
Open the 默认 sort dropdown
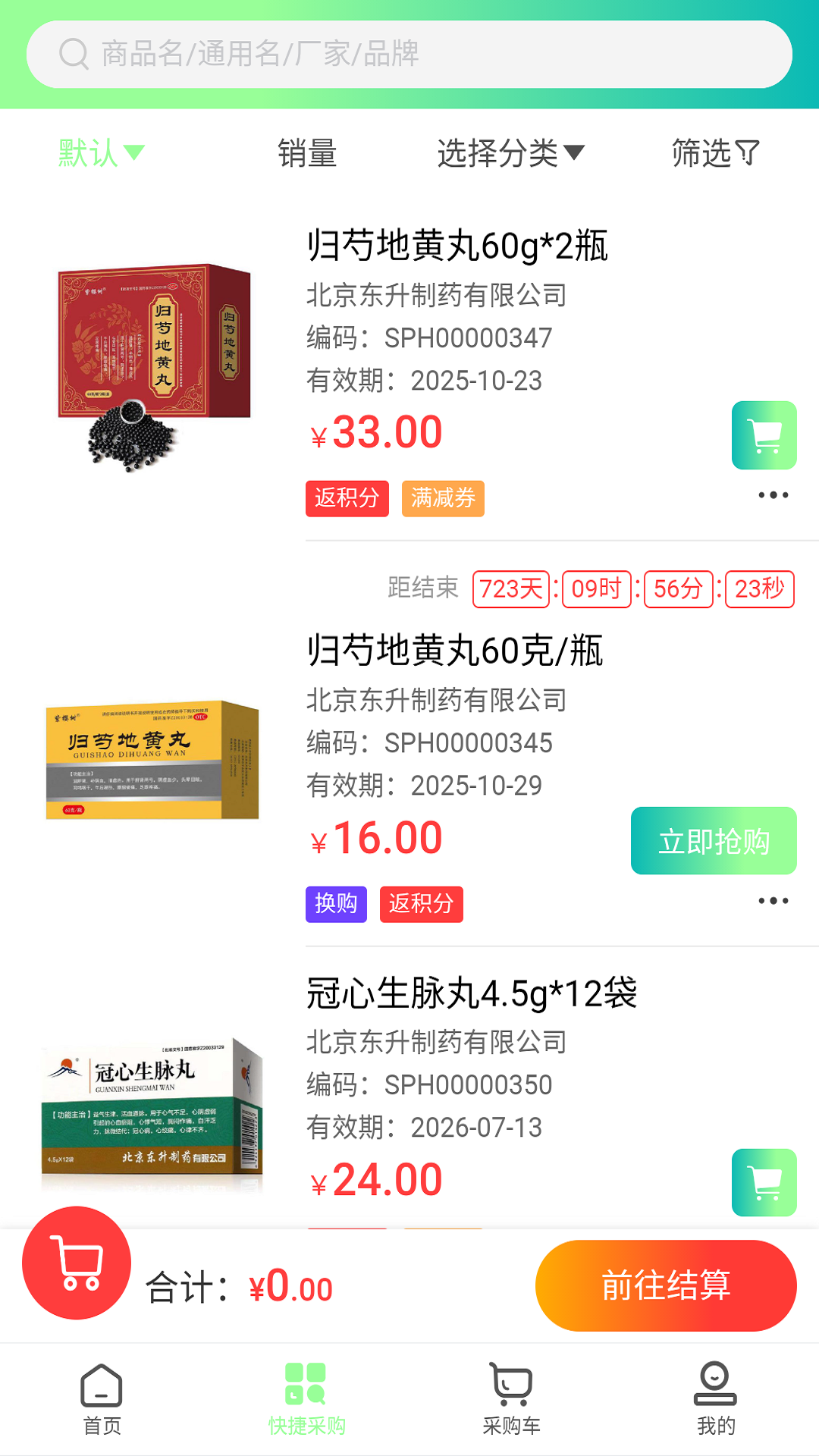(x=101, y=153)
